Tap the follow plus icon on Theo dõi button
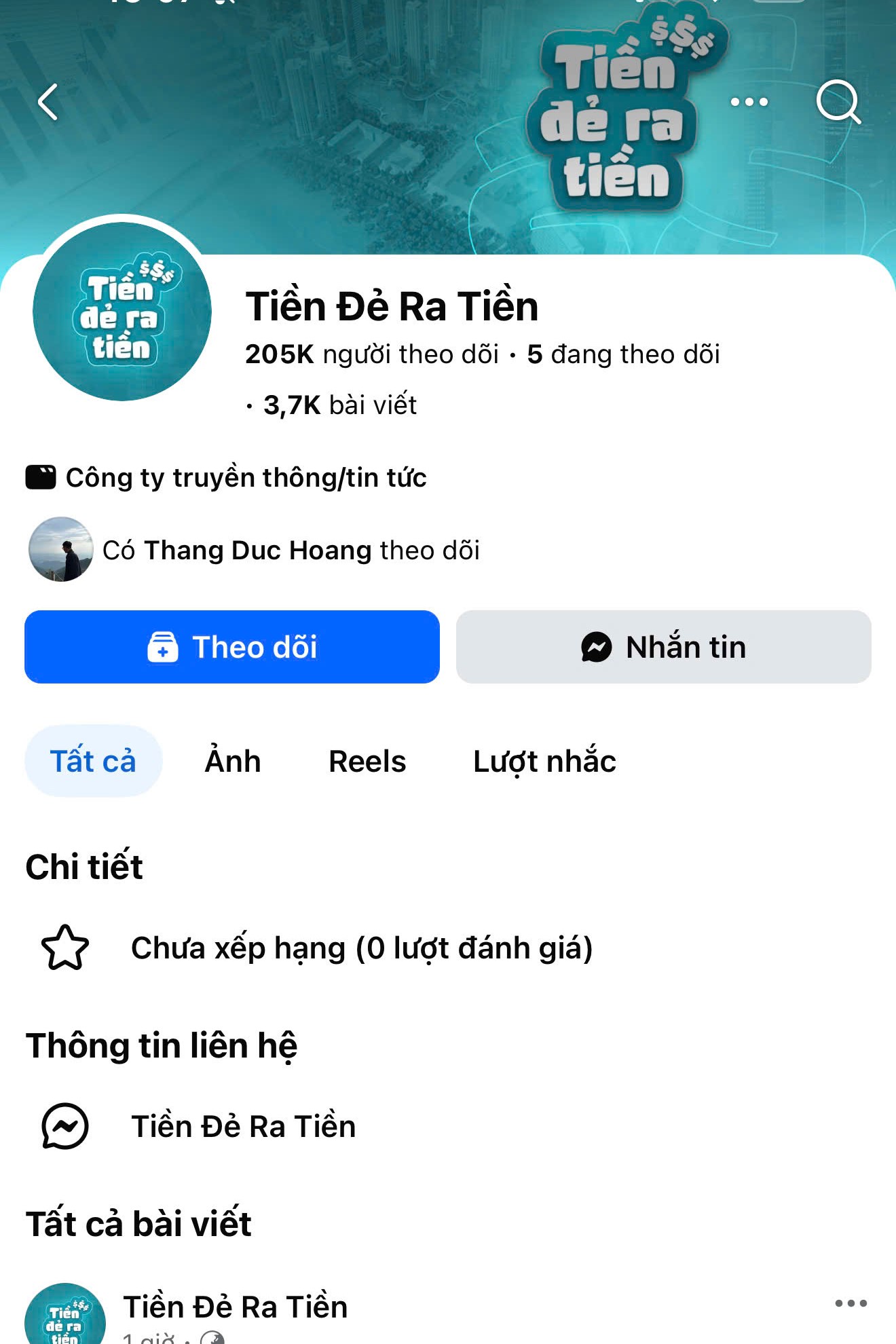 (162, 648)
